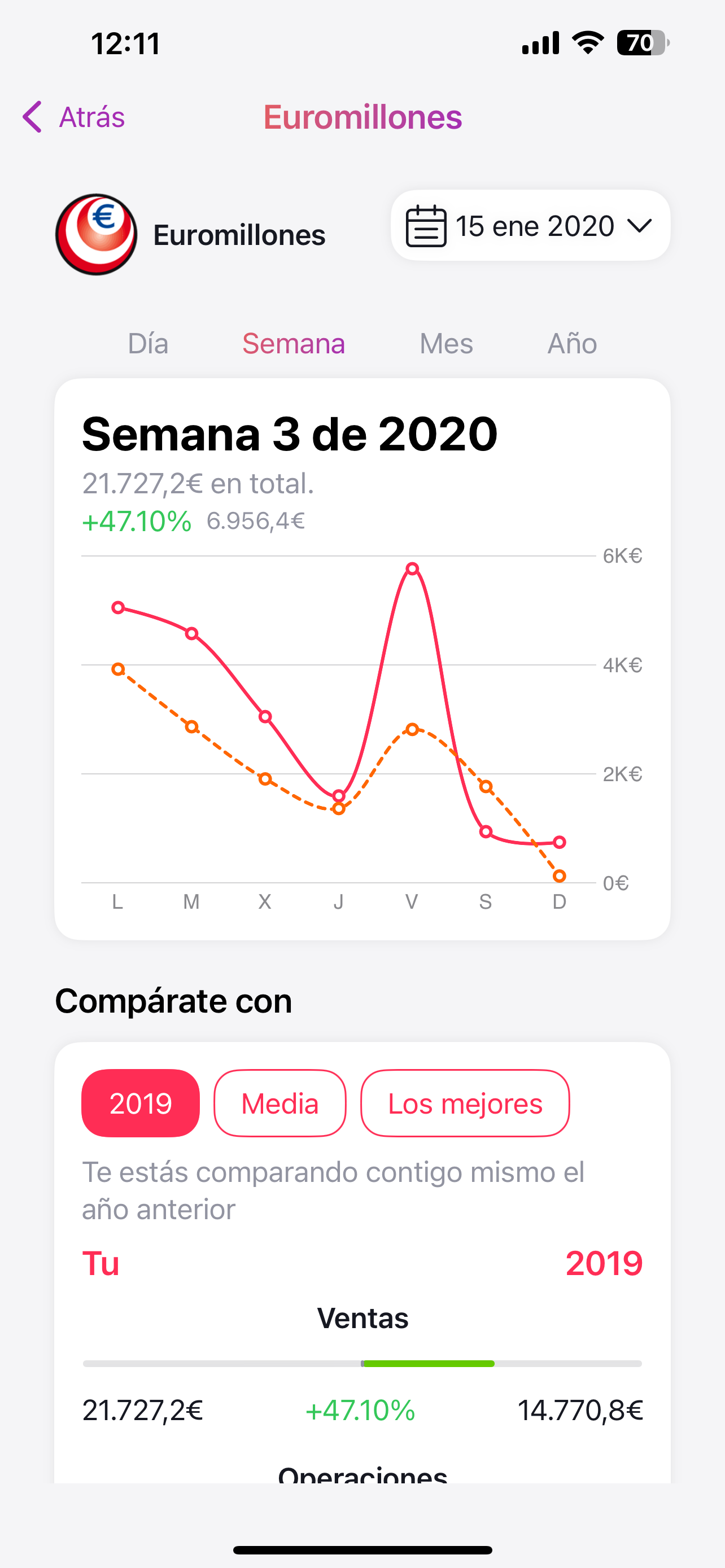Select the Semana tab

coord(294,344)
